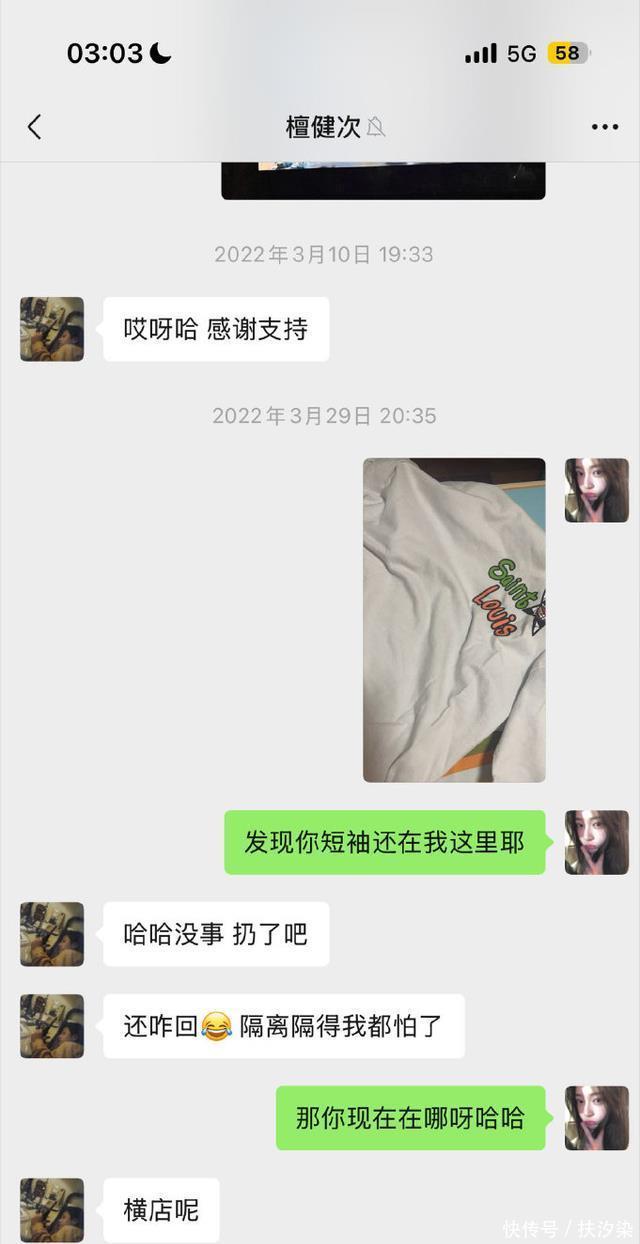Open the dark image above the March 10 timestamp
The width and height of the screenshot is (640, 1244).
(x=383, y=181)
